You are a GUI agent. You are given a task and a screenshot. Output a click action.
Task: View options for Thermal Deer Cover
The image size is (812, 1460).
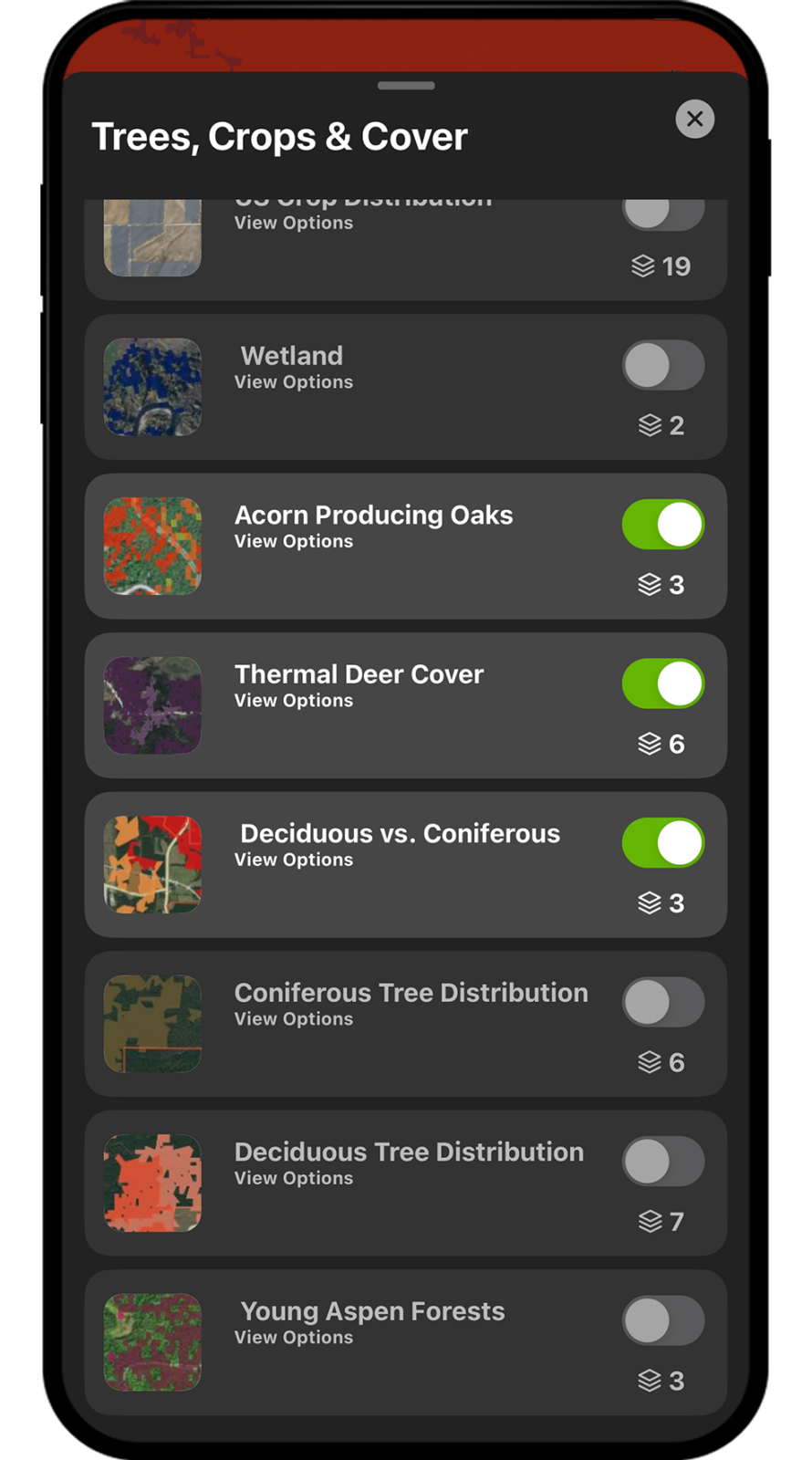[x=294, y=701]
